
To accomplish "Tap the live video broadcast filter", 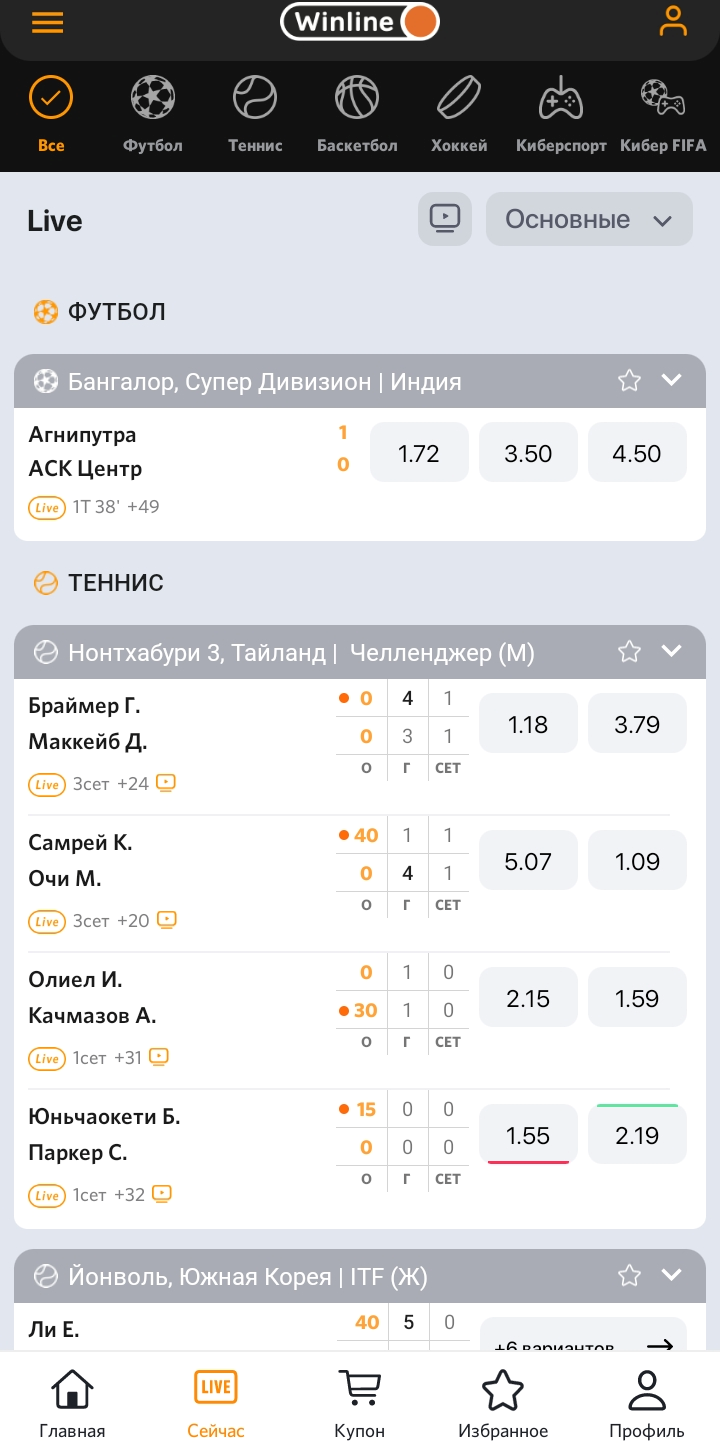I will click(444, 219).
